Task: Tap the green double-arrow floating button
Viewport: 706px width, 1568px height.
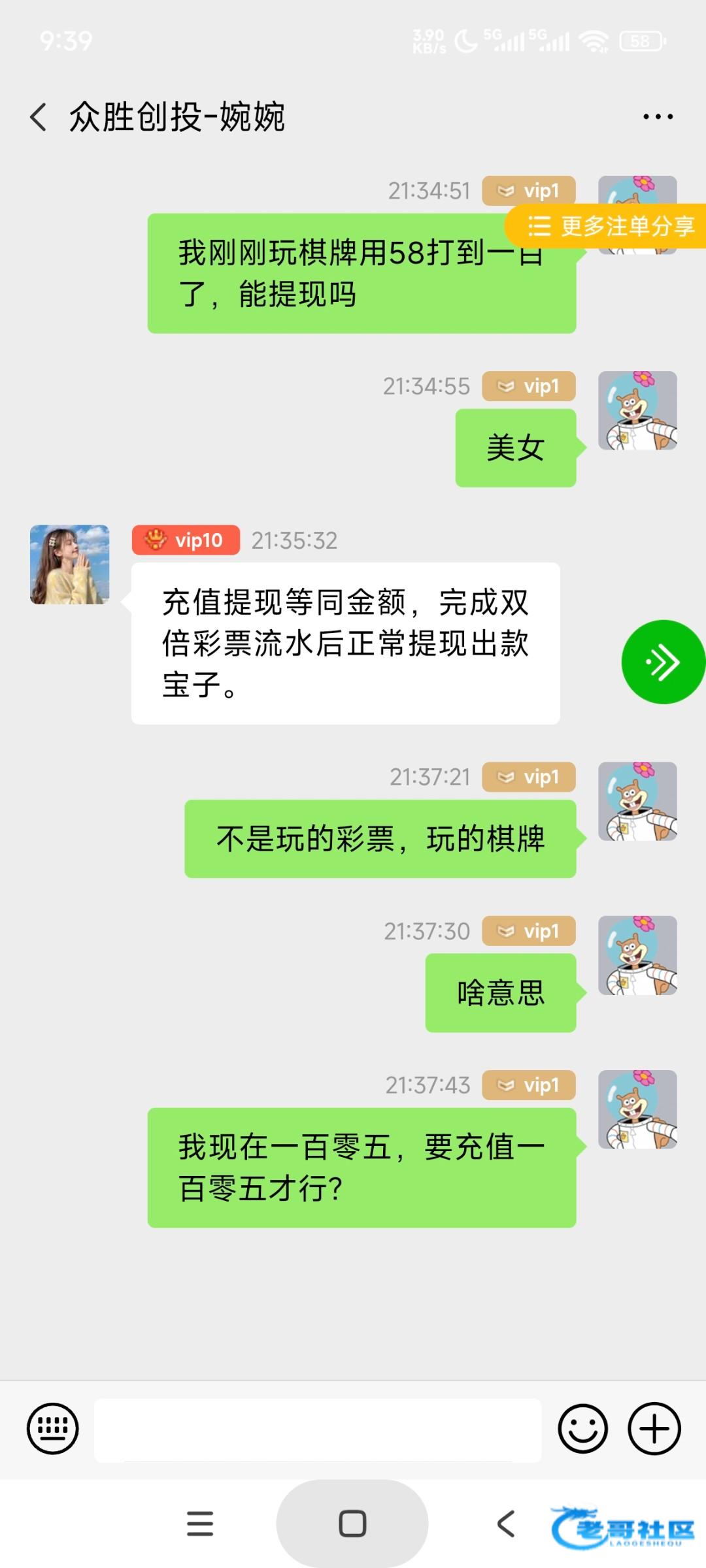Action: coord(663,662)
